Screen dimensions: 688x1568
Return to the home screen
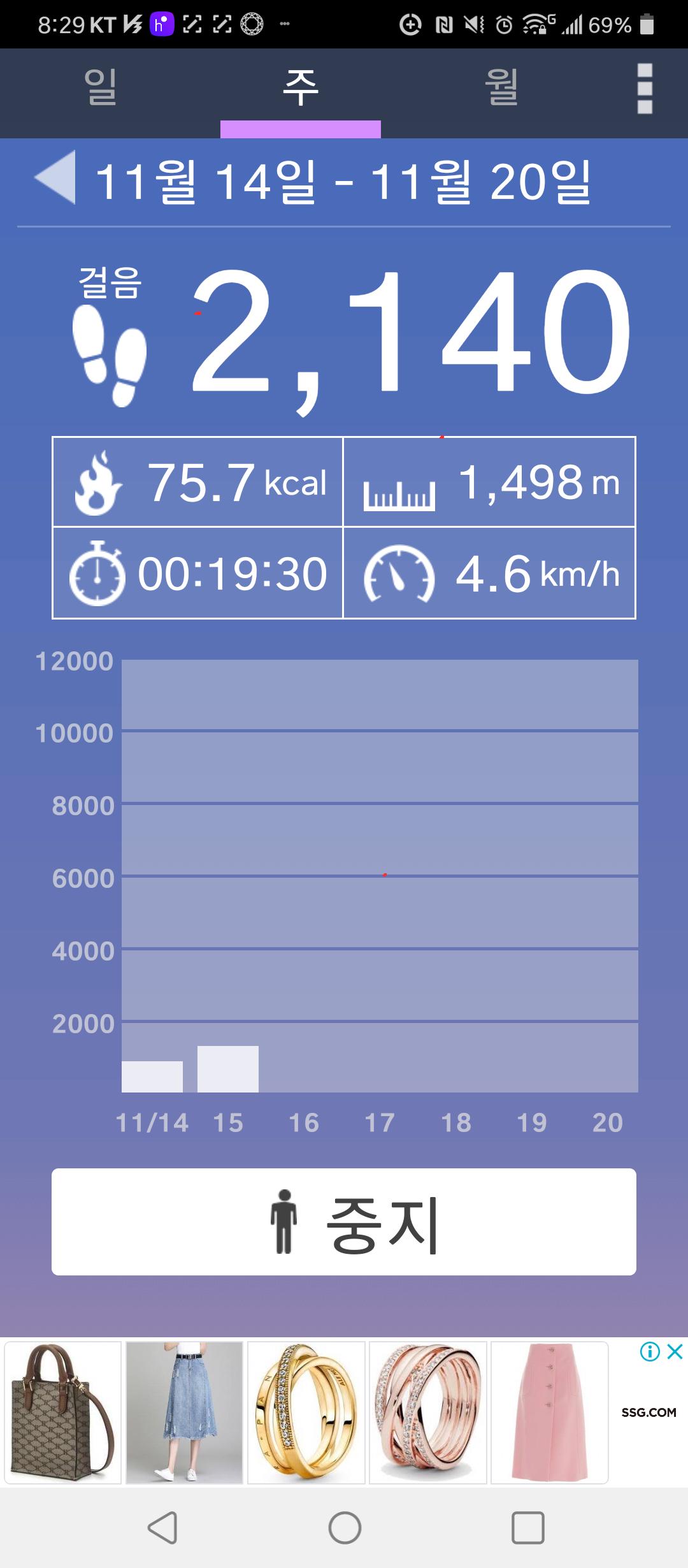345,1527
